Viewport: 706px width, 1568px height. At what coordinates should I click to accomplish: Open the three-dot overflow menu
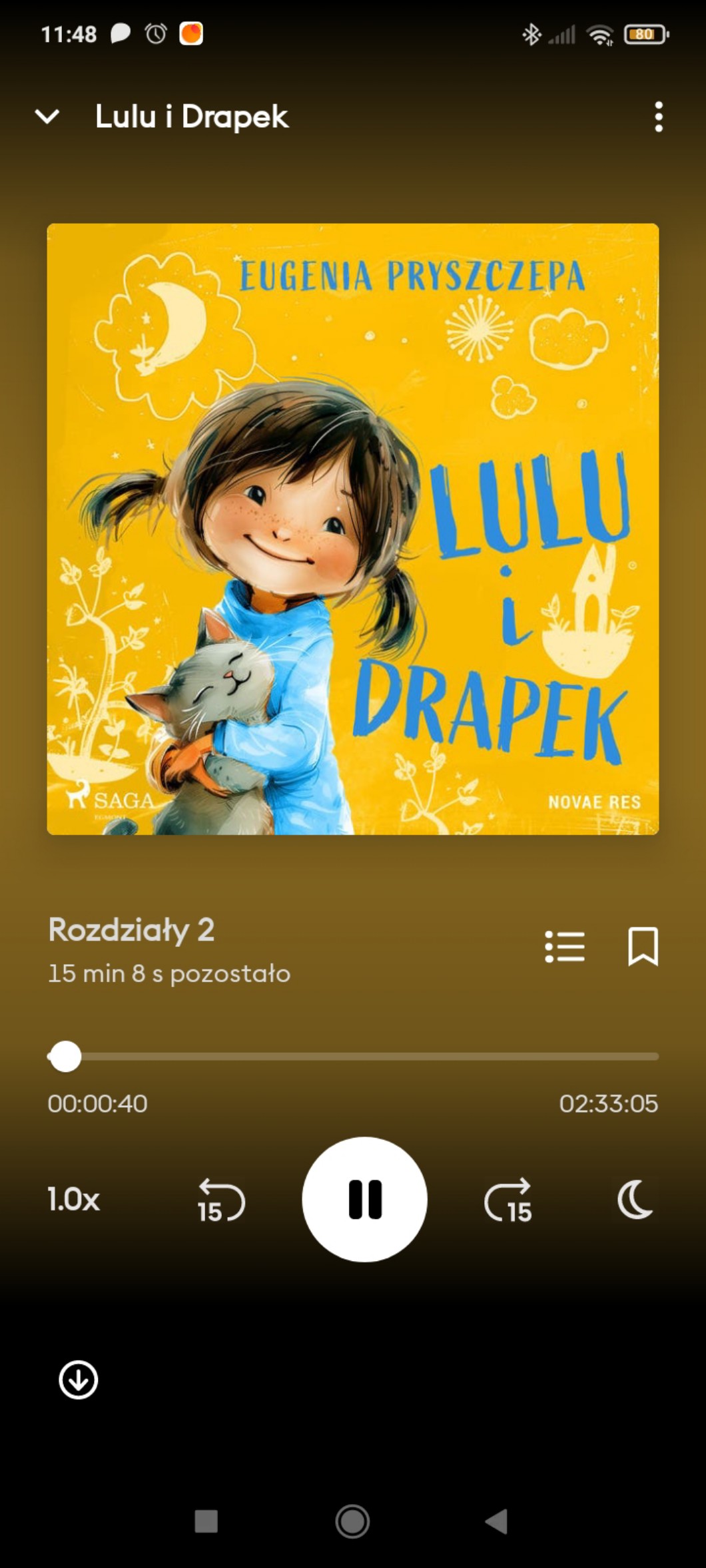tap(658, 117)
